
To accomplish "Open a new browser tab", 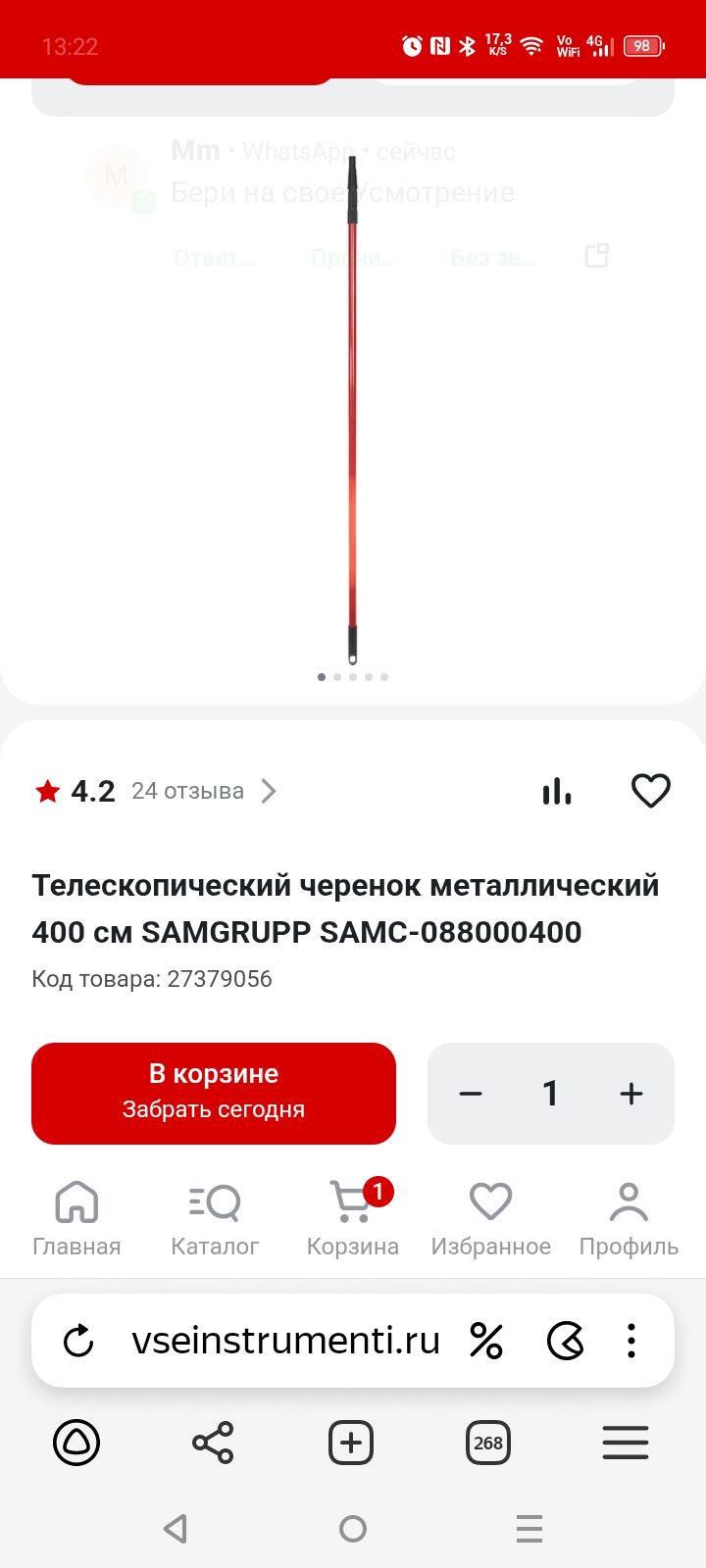I will pyautogui.click(x=351, y=1443).
